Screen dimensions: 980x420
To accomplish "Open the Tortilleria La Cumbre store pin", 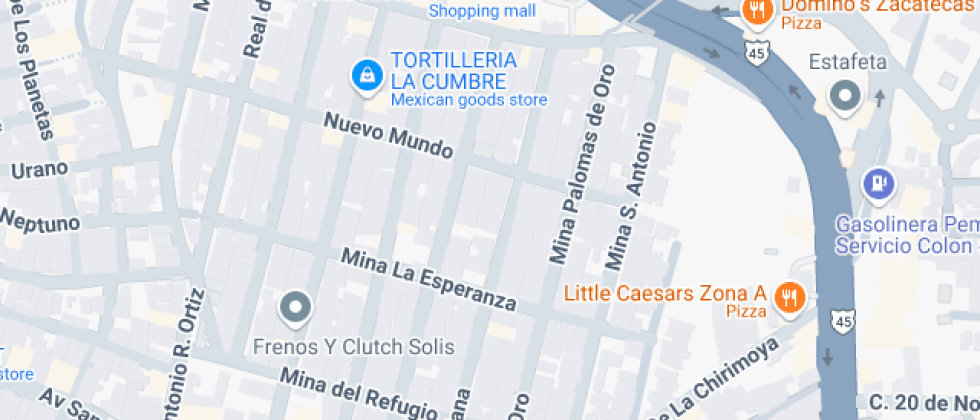I will pos(367,74).
